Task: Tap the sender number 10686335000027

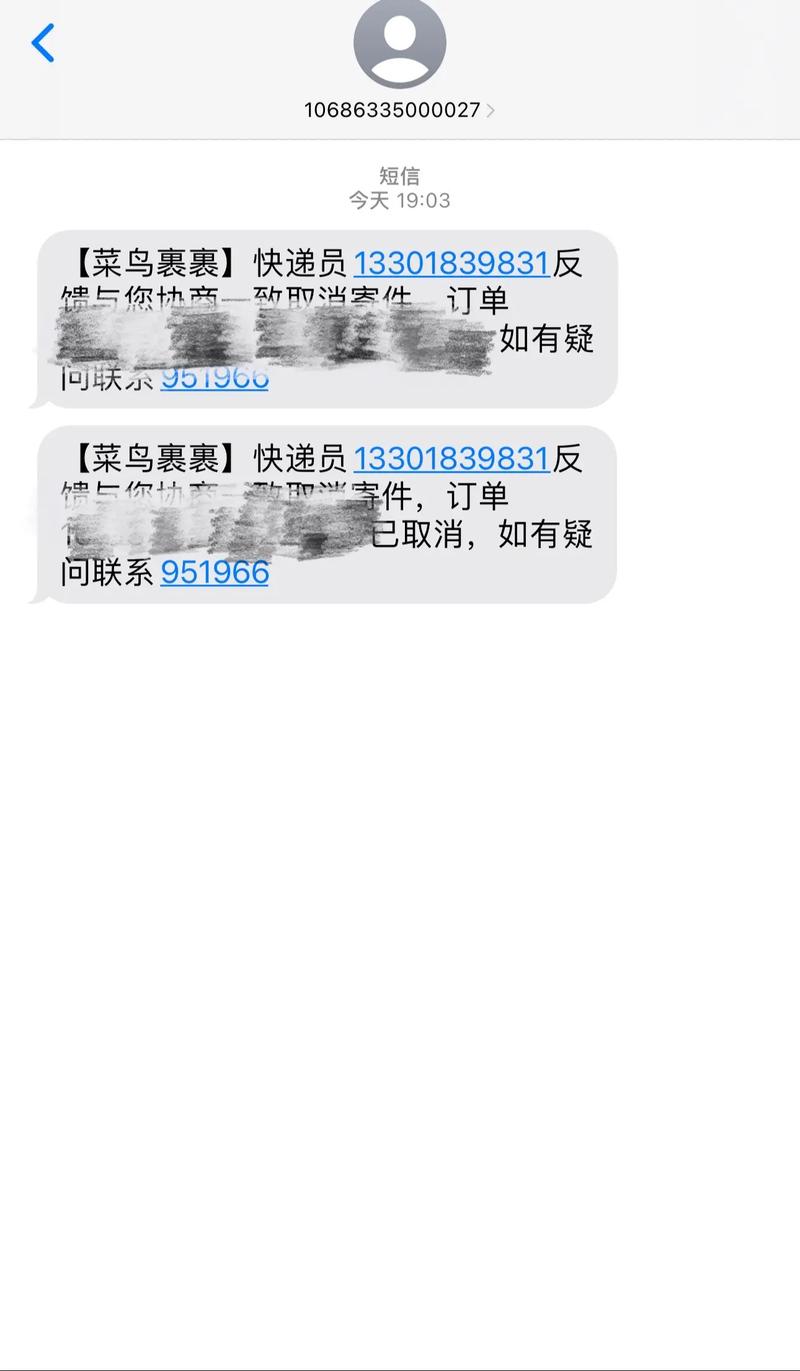Action: (x=390, y=111)
